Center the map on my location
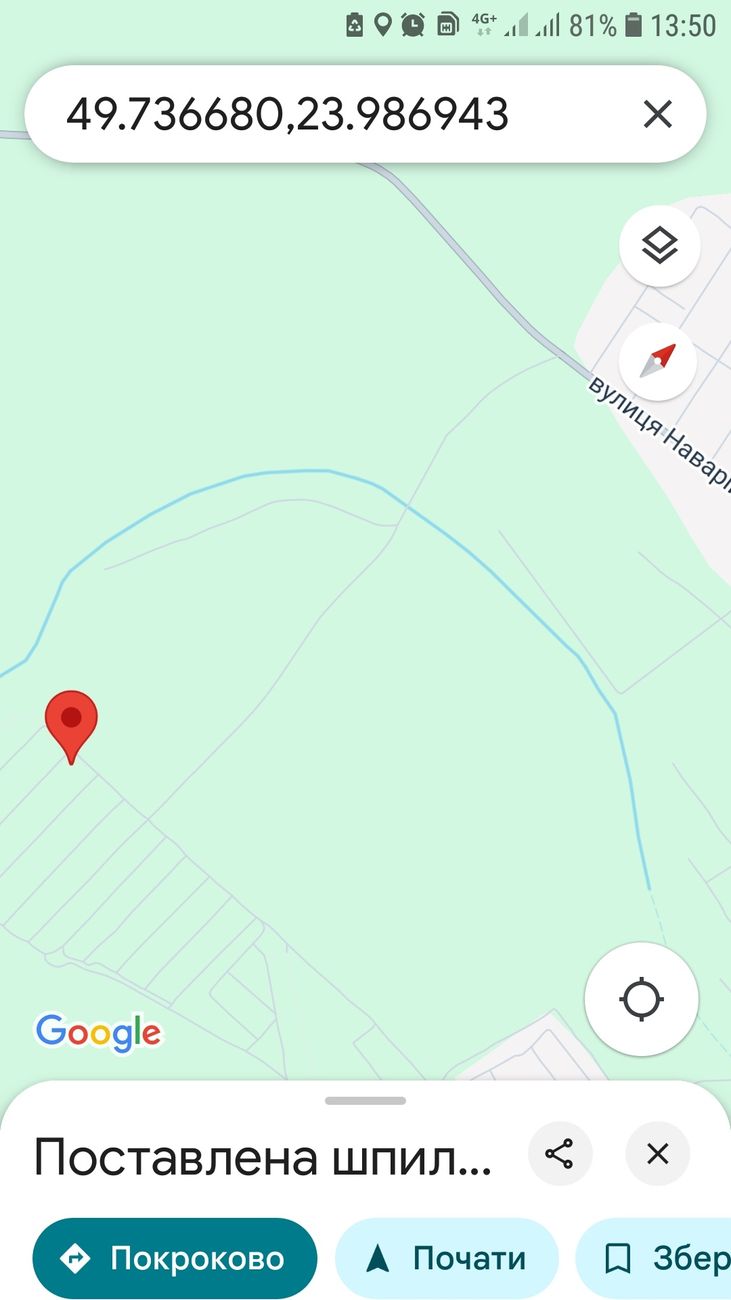The image size is (731, 1300). (x=641, y=999)
